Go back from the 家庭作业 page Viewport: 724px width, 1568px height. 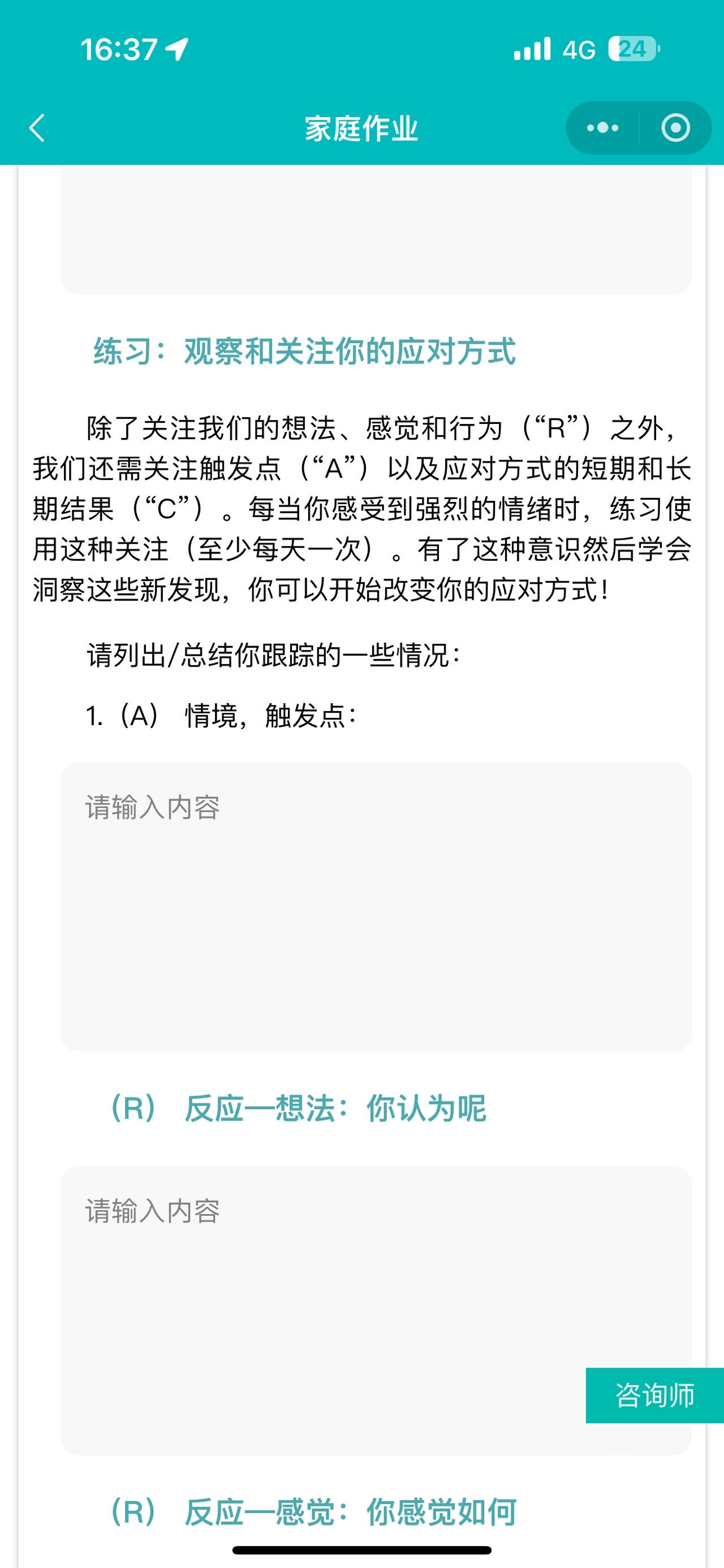click(x=38, y=128)
